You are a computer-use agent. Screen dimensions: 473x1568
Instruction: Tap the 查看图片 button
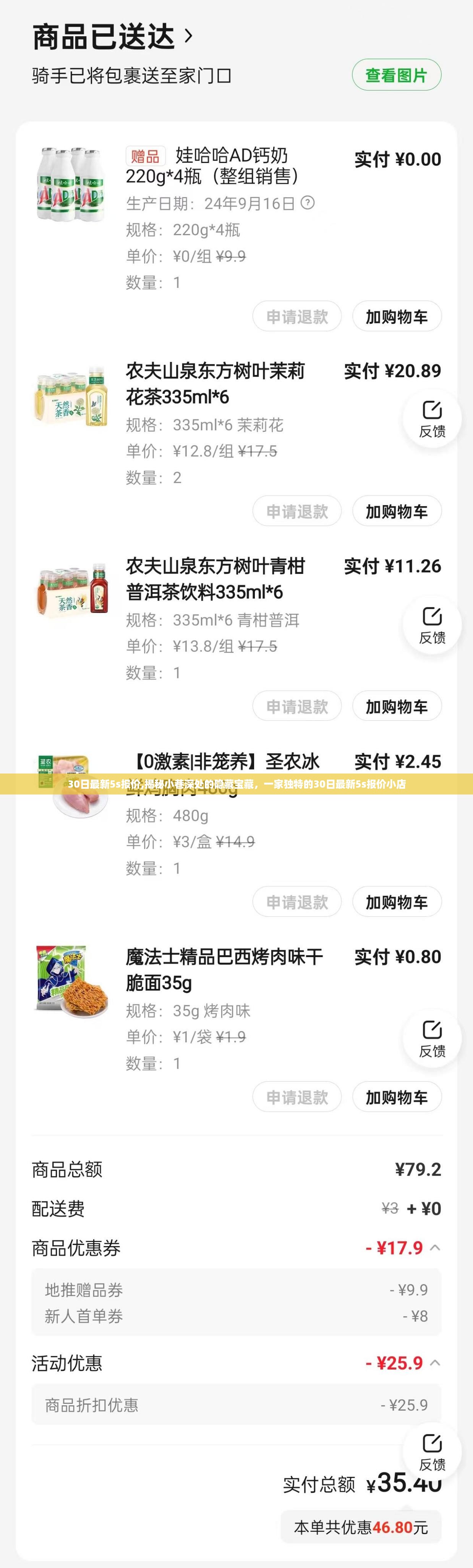[x=396, y=76]
